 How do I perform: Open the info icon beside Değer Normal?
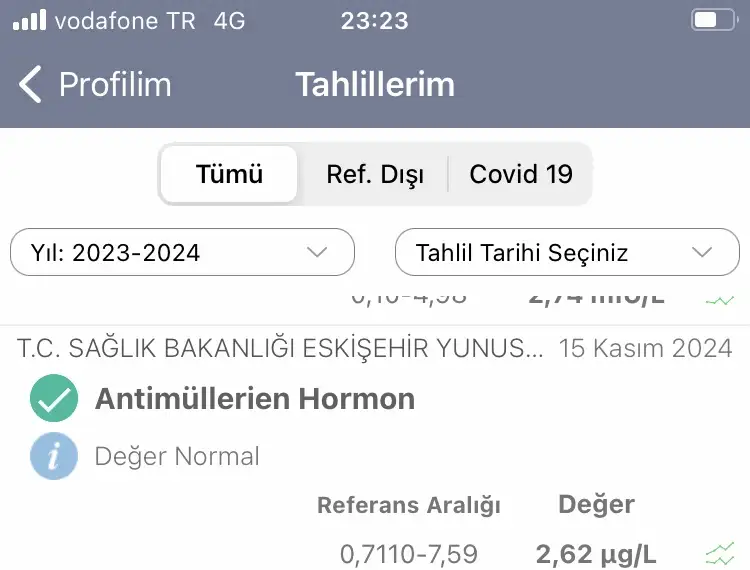click(54, 457)
